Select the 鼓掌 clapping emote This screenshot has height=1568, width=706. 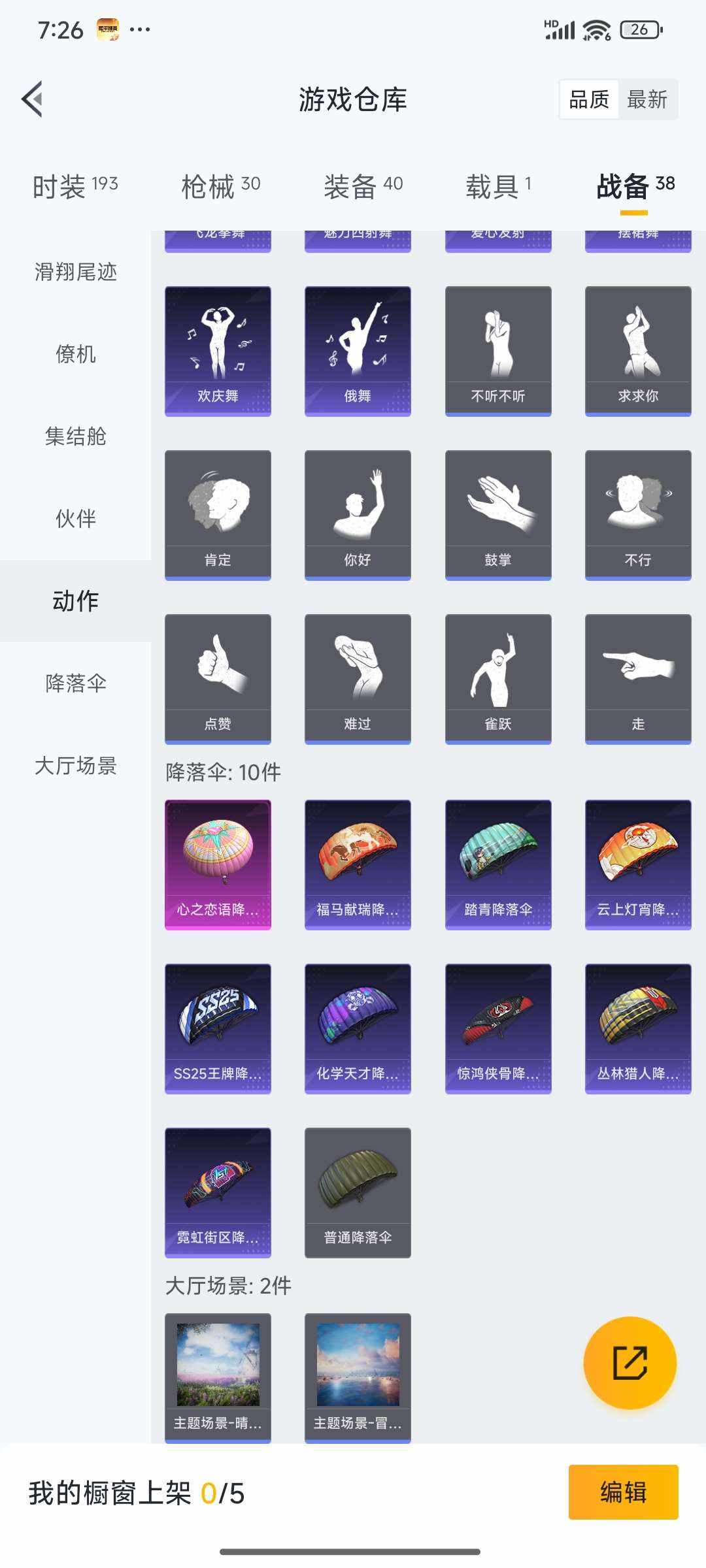[x=498, y=513]
